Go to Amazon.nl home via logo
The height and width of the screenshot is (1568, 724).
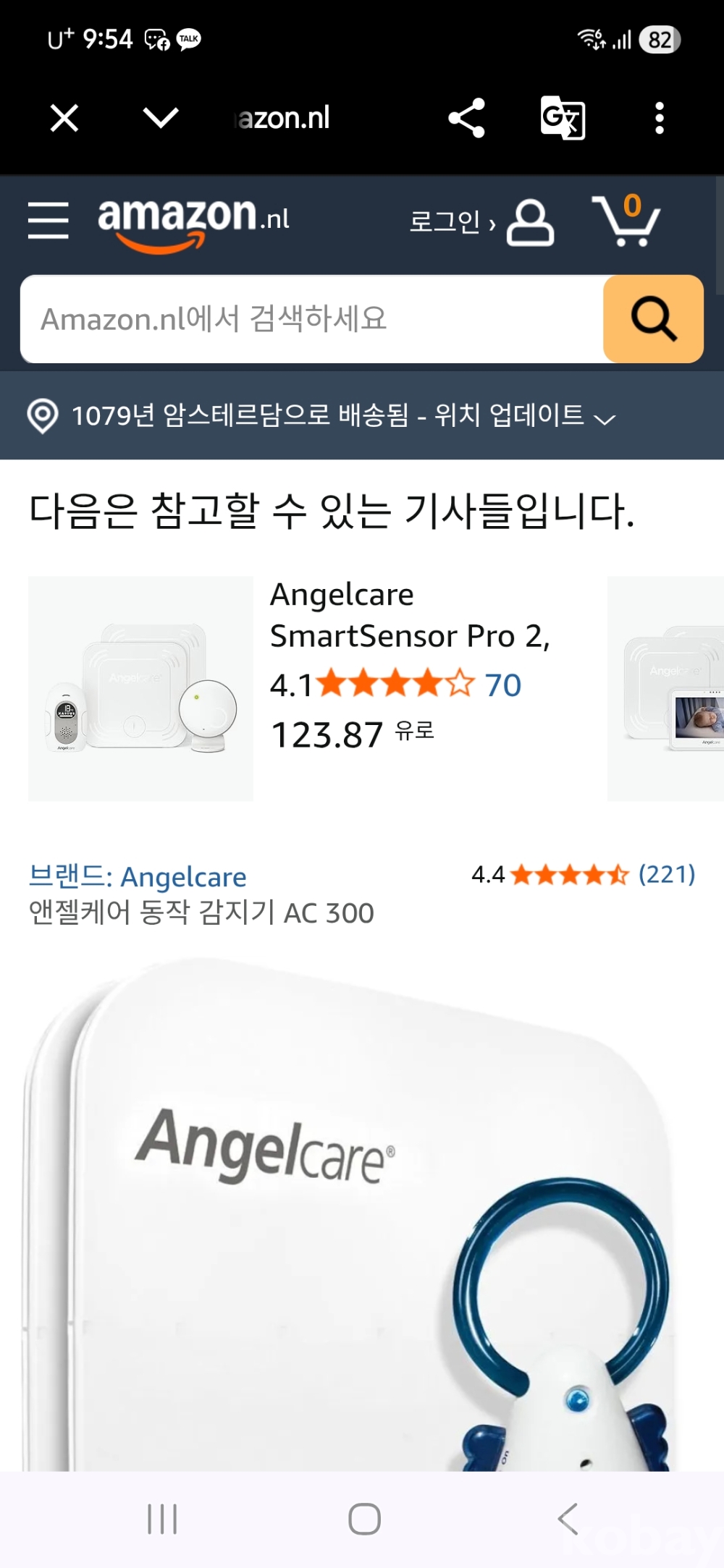pos(193,221)
